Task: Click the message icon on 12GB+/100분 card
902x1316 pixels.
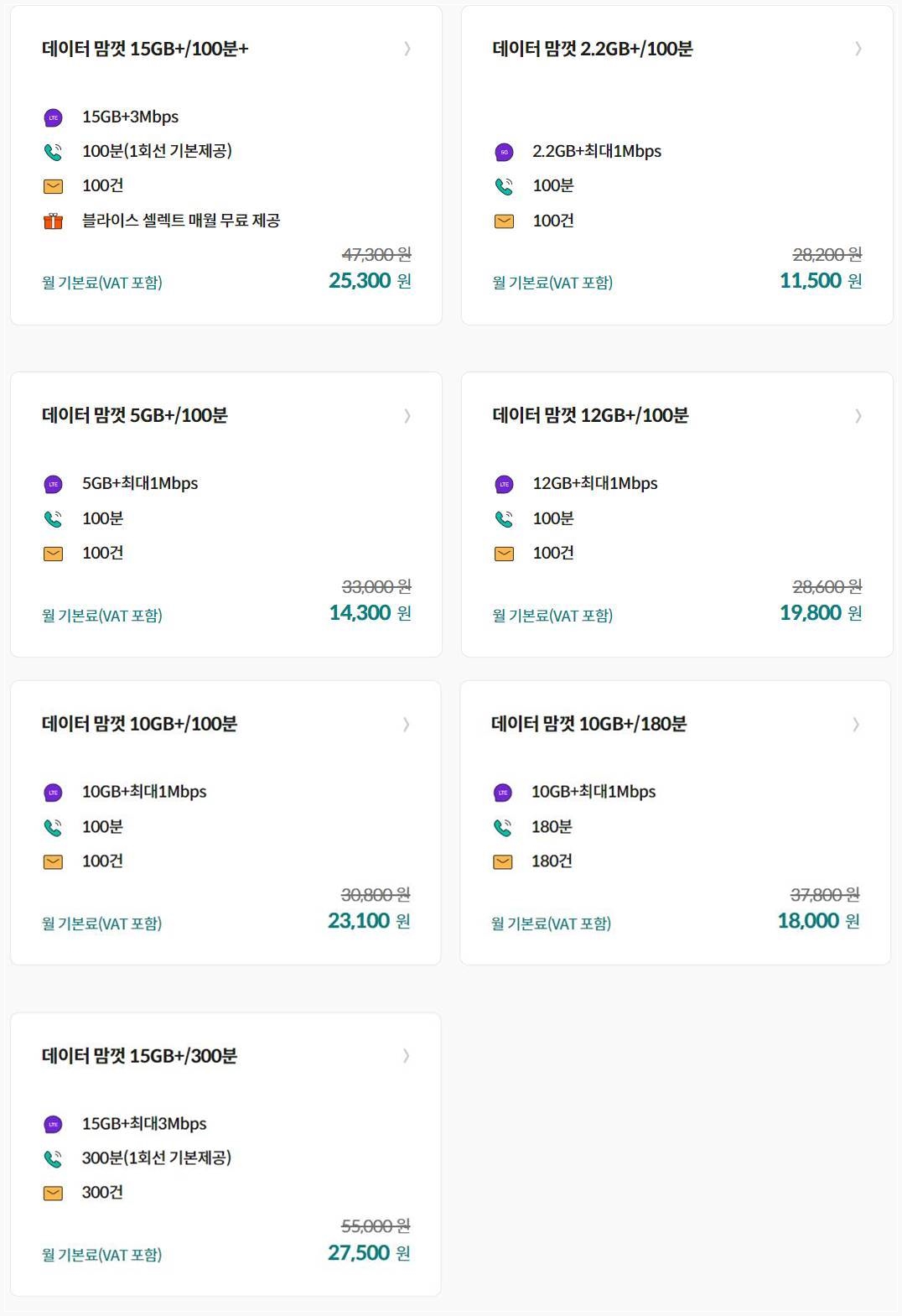Action: tap(504, 553)
